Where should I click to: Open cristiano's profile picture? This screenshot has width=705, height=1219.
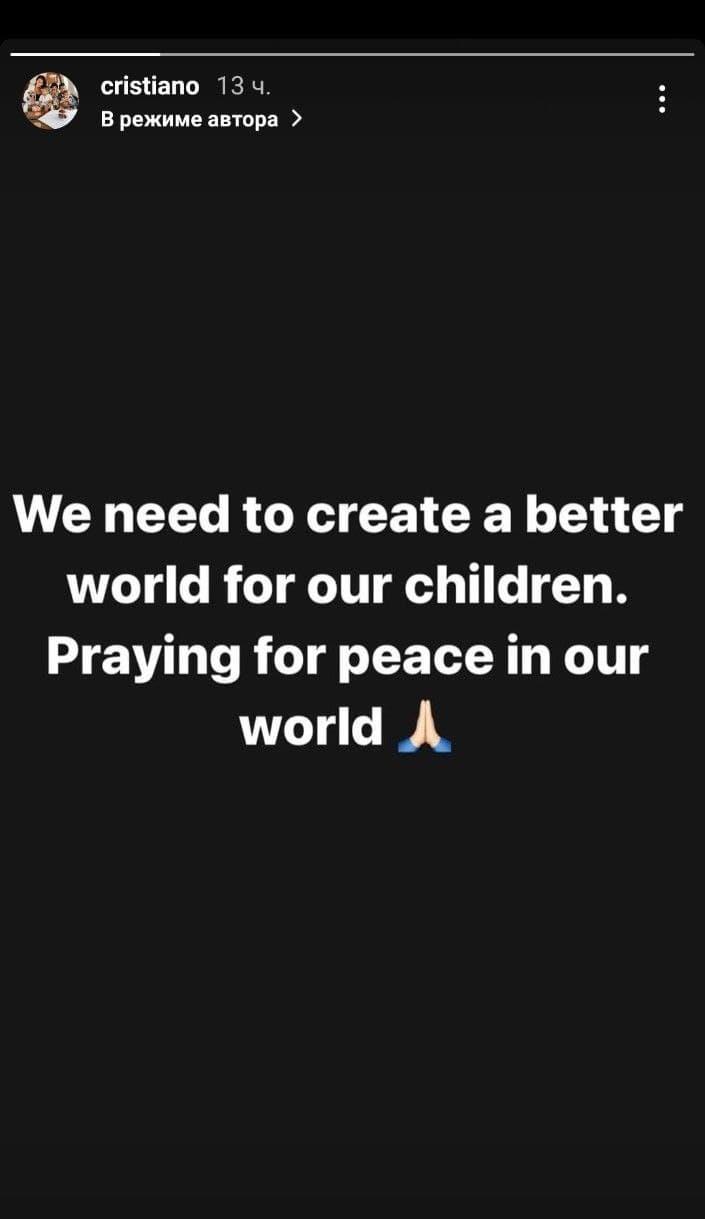pyautogui.click(x=50, y=101)
